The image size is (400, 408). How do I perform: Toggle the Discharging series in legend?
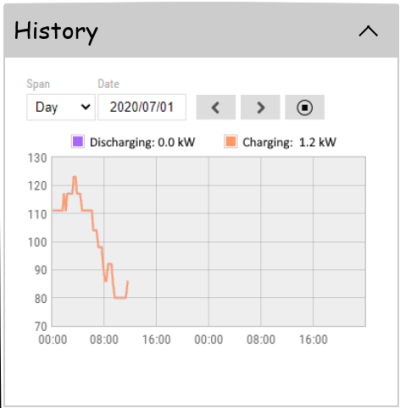(133, 142)
